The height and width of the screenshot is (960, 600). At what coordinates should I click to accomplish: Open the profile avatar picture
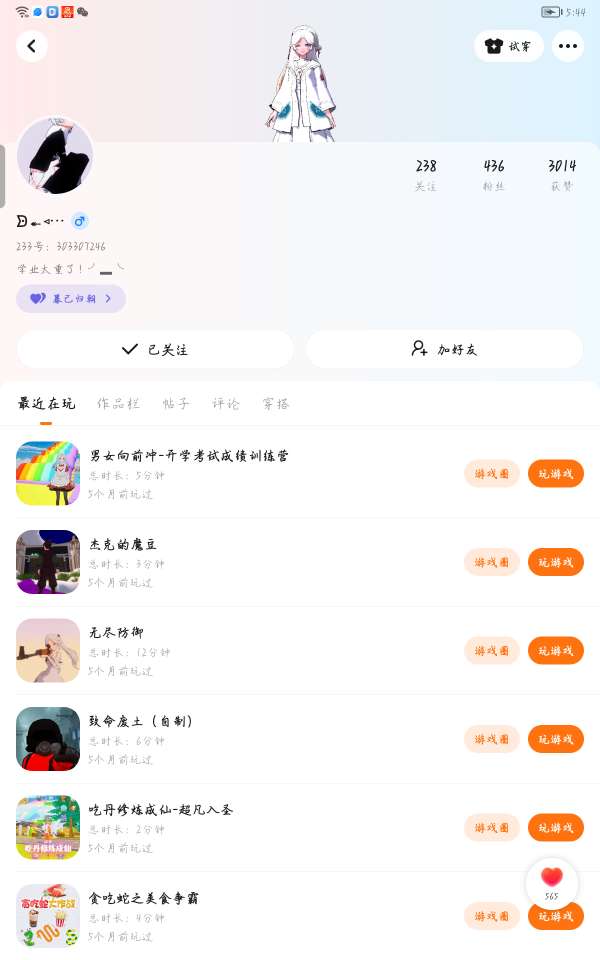click(x=55, y=156)
